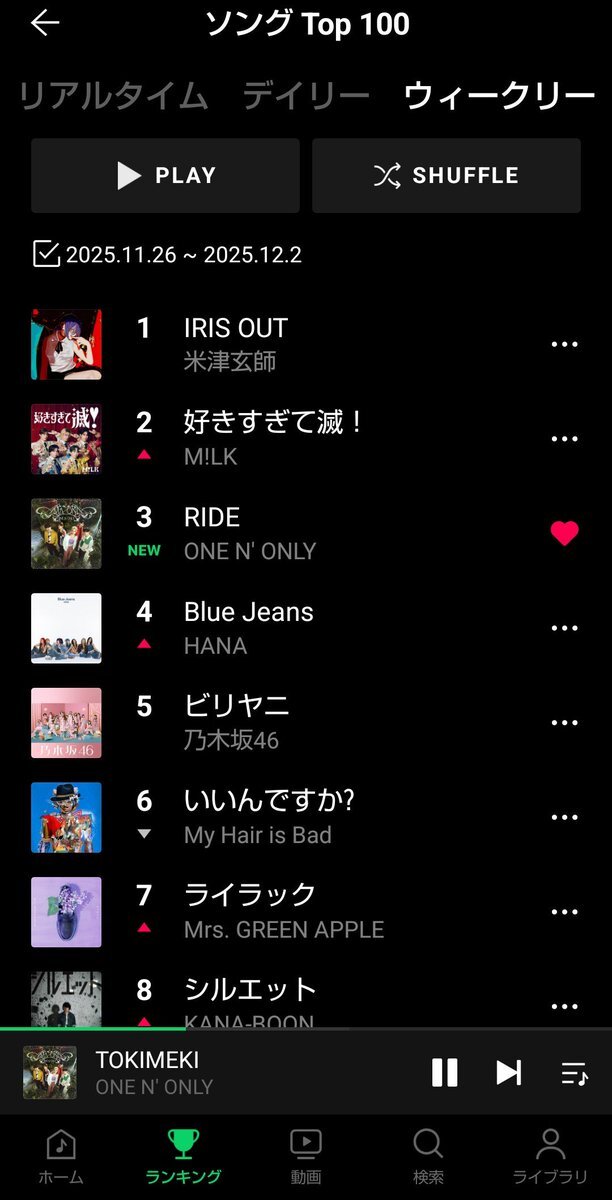Go back with the top-left arrow

45,24
